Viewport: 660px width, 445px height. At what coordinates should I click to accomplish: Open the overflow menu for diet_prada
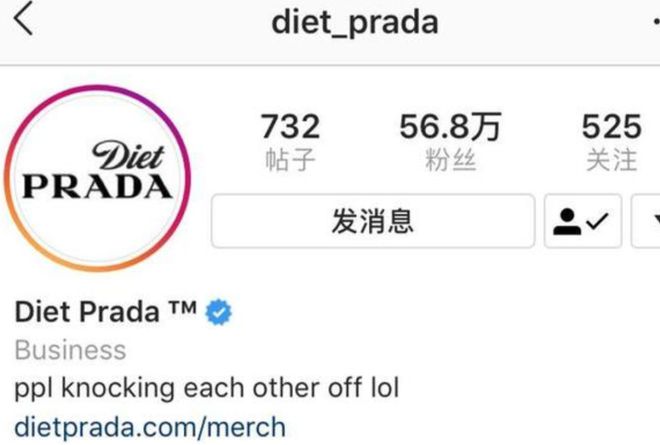(653, 22)
